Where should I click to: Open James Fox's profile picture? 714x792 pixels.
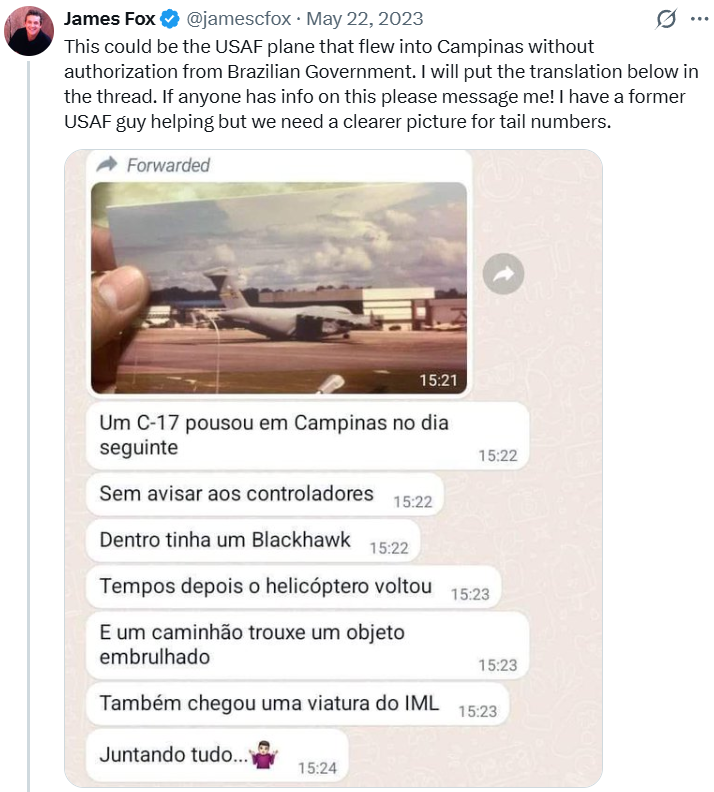point(29,30)
